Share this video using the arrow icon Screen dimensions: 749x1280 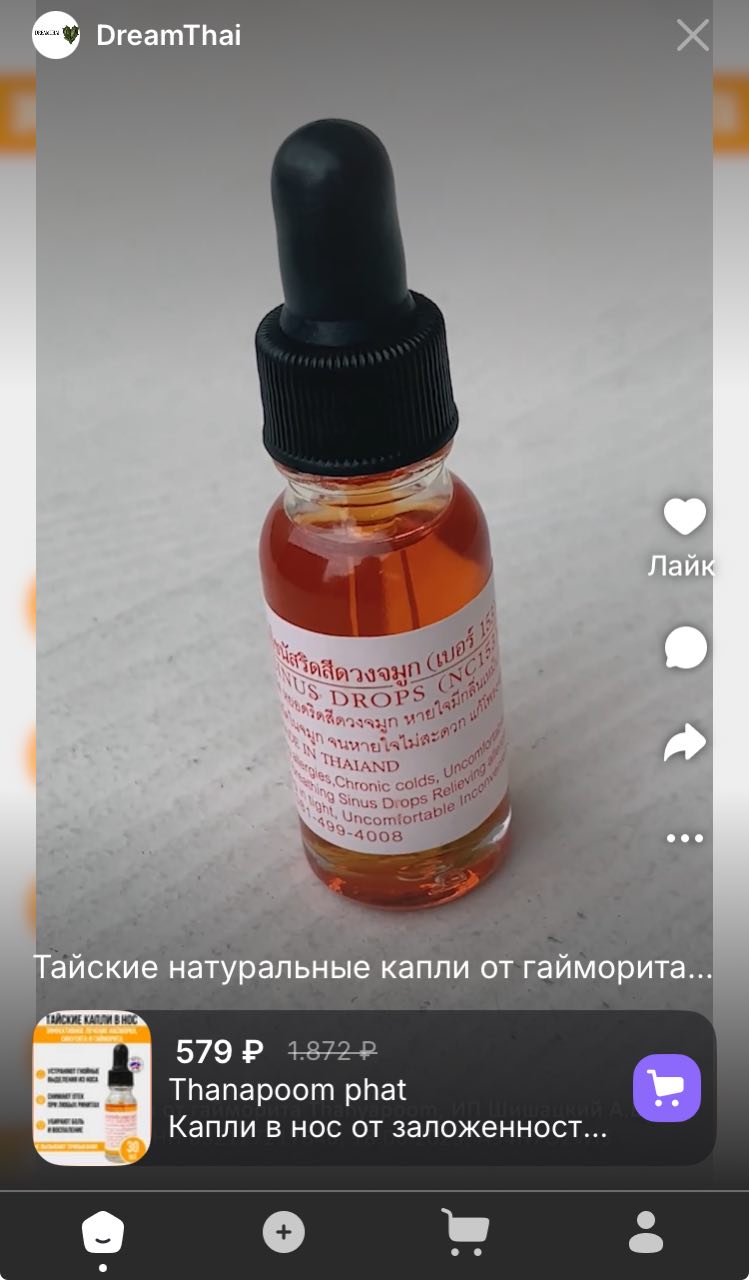click(x=685, y=743)
